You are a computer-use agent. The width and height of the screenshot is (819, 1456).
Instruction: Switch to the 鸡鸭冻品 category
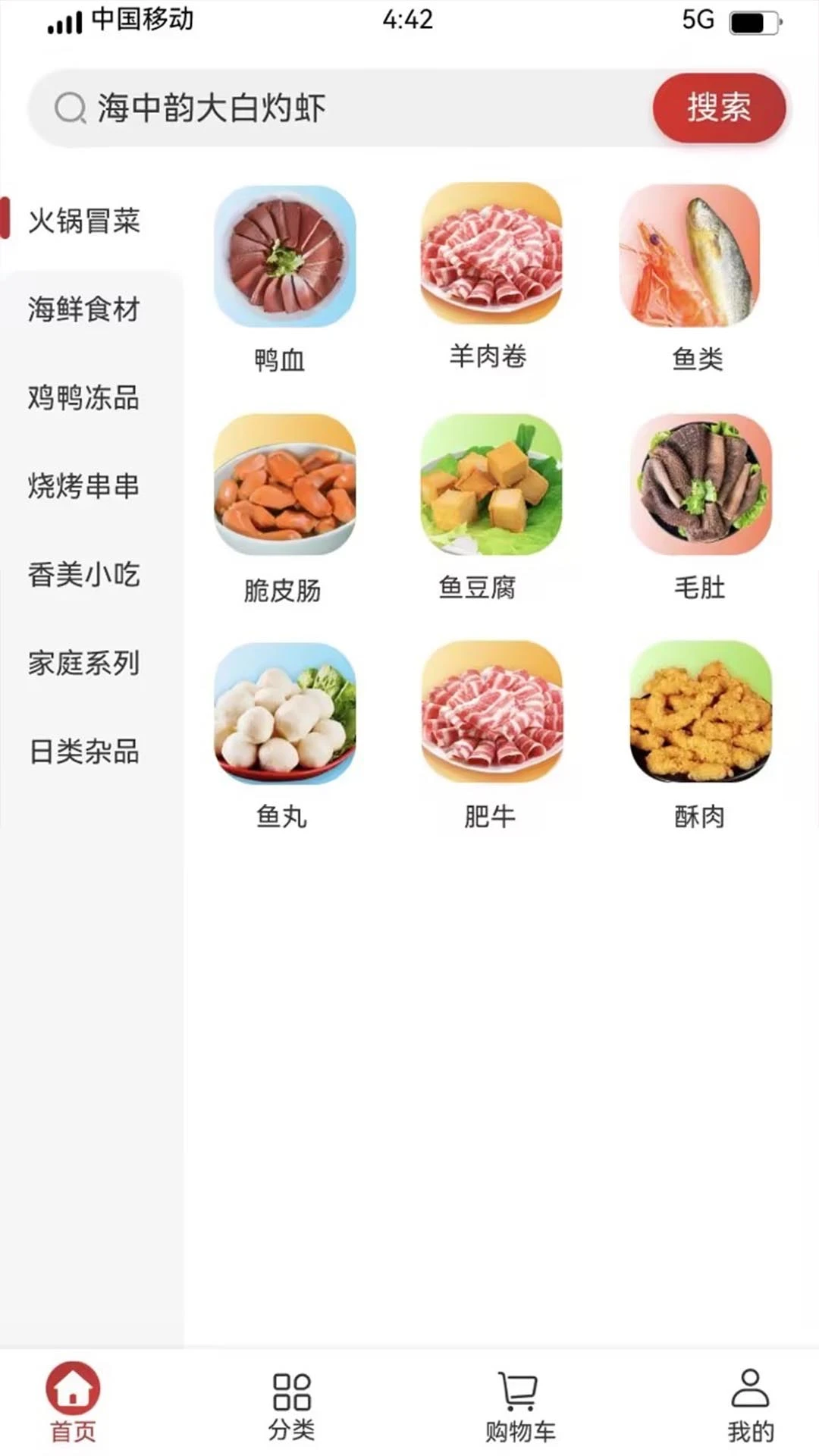point(83,399)
